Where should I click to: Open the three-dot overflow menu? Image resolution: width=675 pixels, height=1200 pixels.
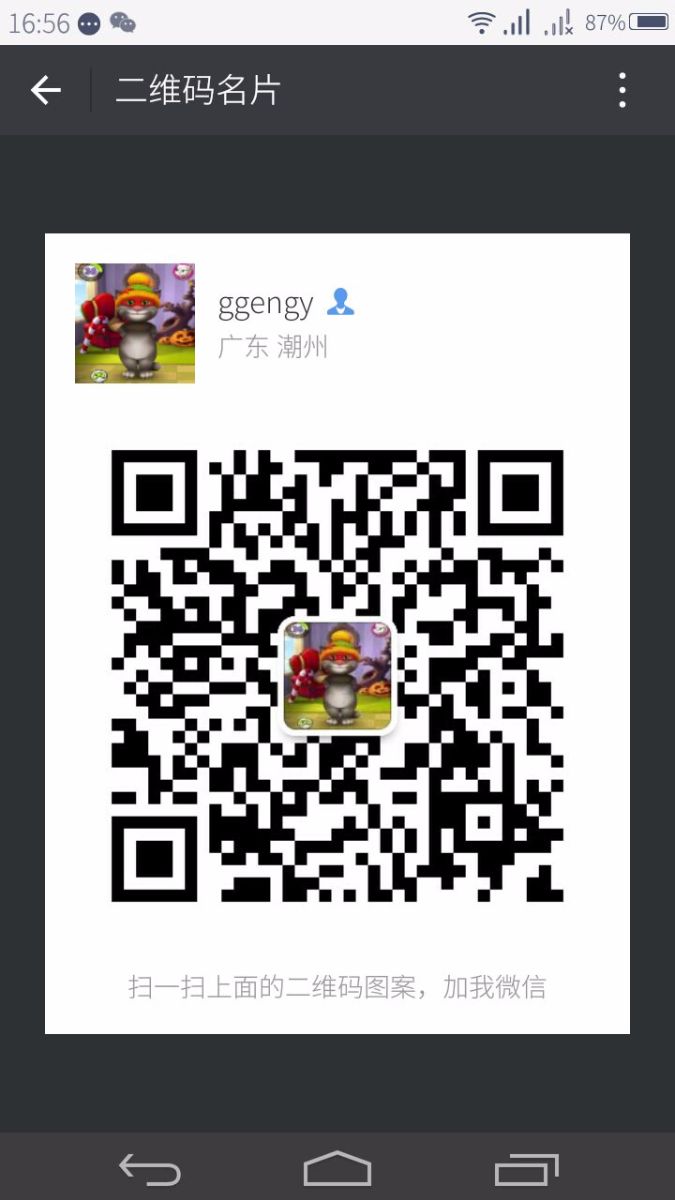point(622,91)
